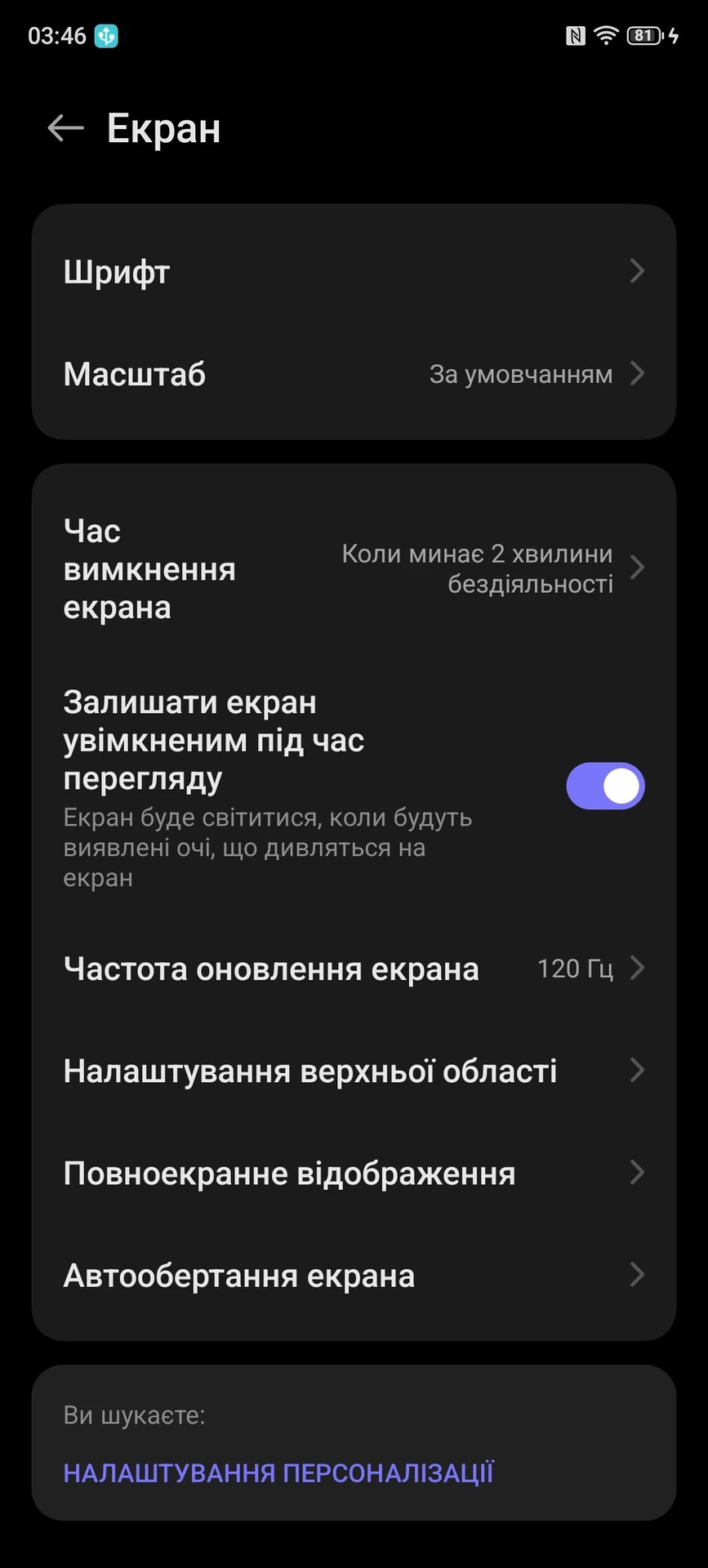Viewport: 708px width, 1568px height.
Task: Open Частота оновлення екрана setting
Action: coord(354,969)
